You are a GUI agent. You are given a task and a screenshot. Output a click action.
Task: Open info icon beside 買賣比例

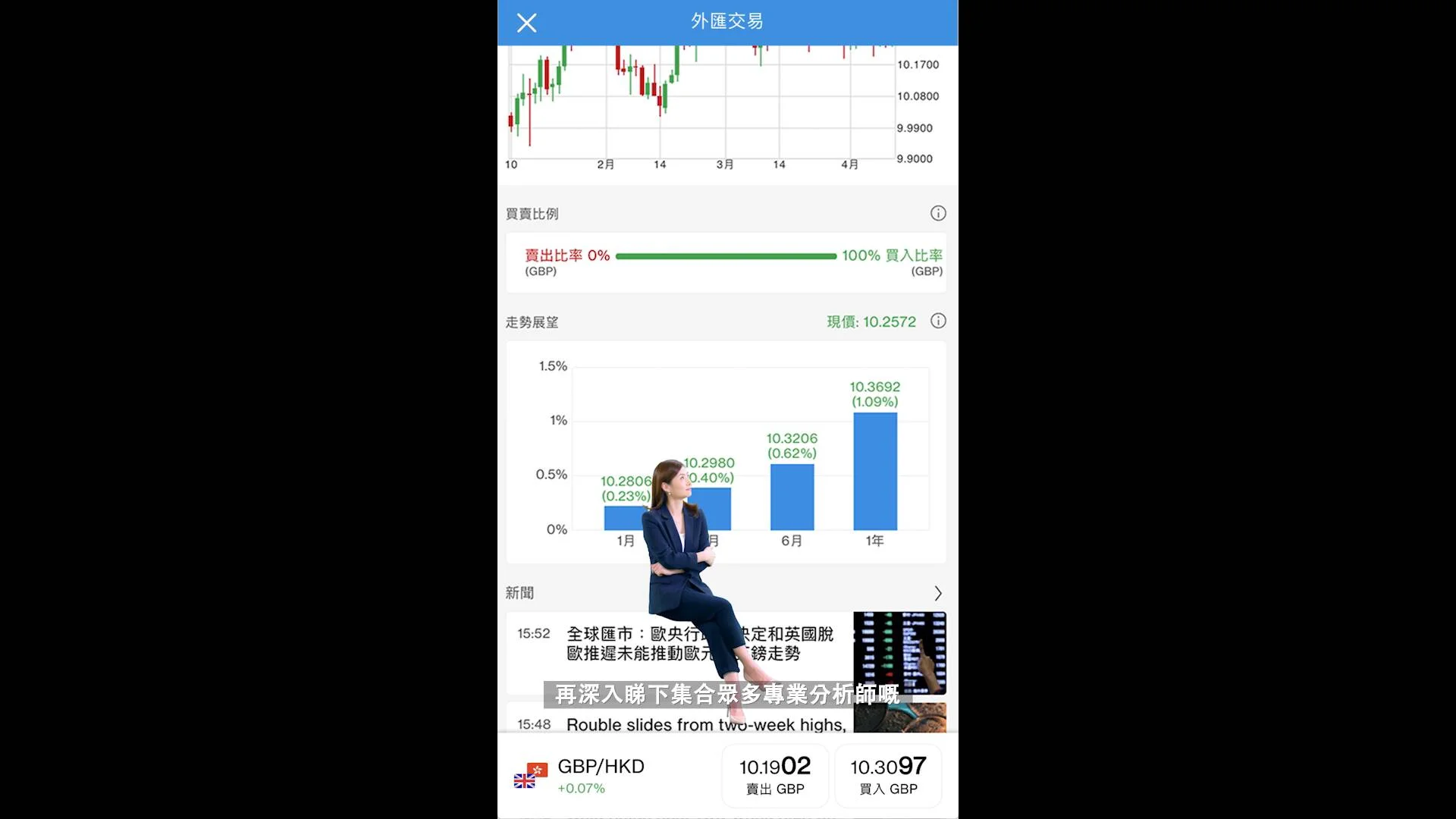click(x=938, y=213)
